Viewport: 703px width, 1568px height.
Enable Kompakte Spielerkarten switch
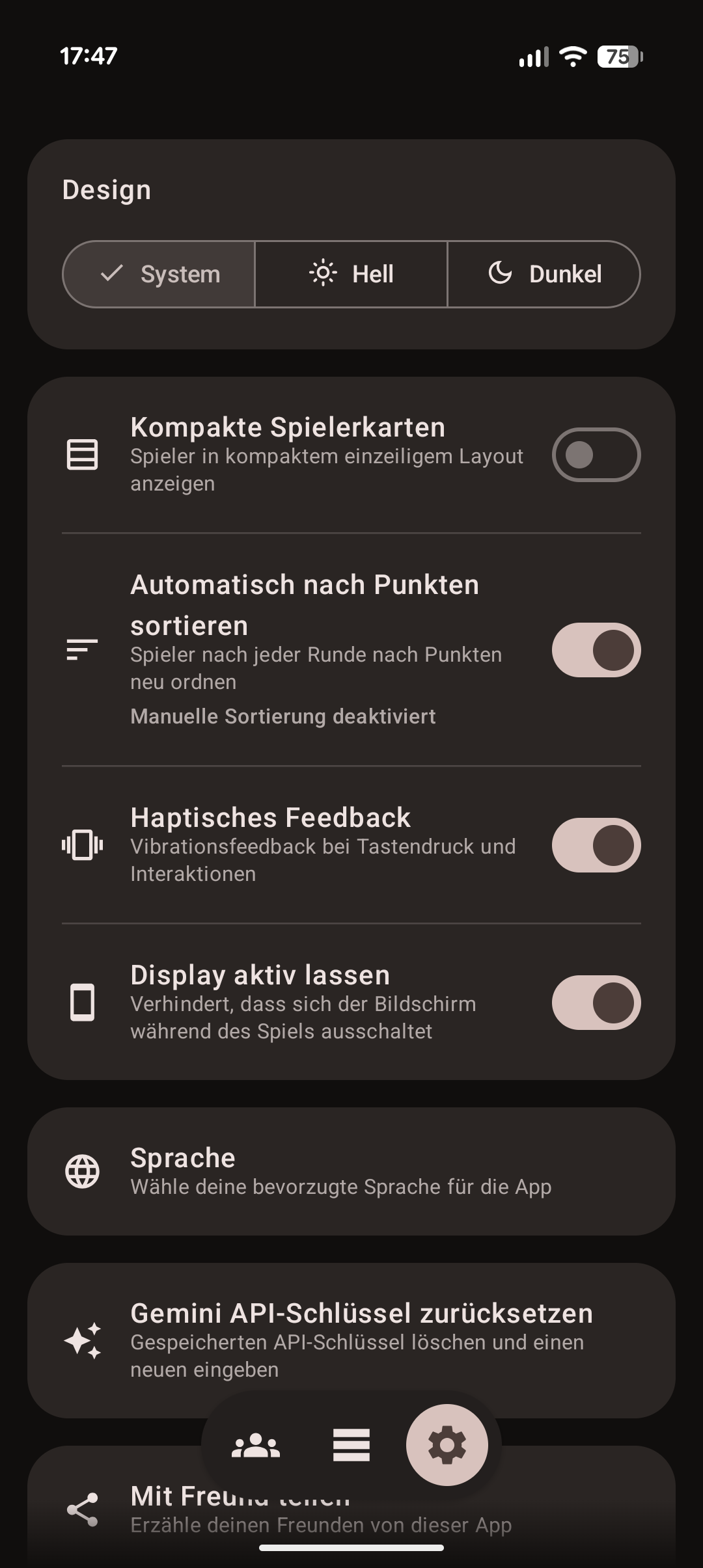click(596, 455)
